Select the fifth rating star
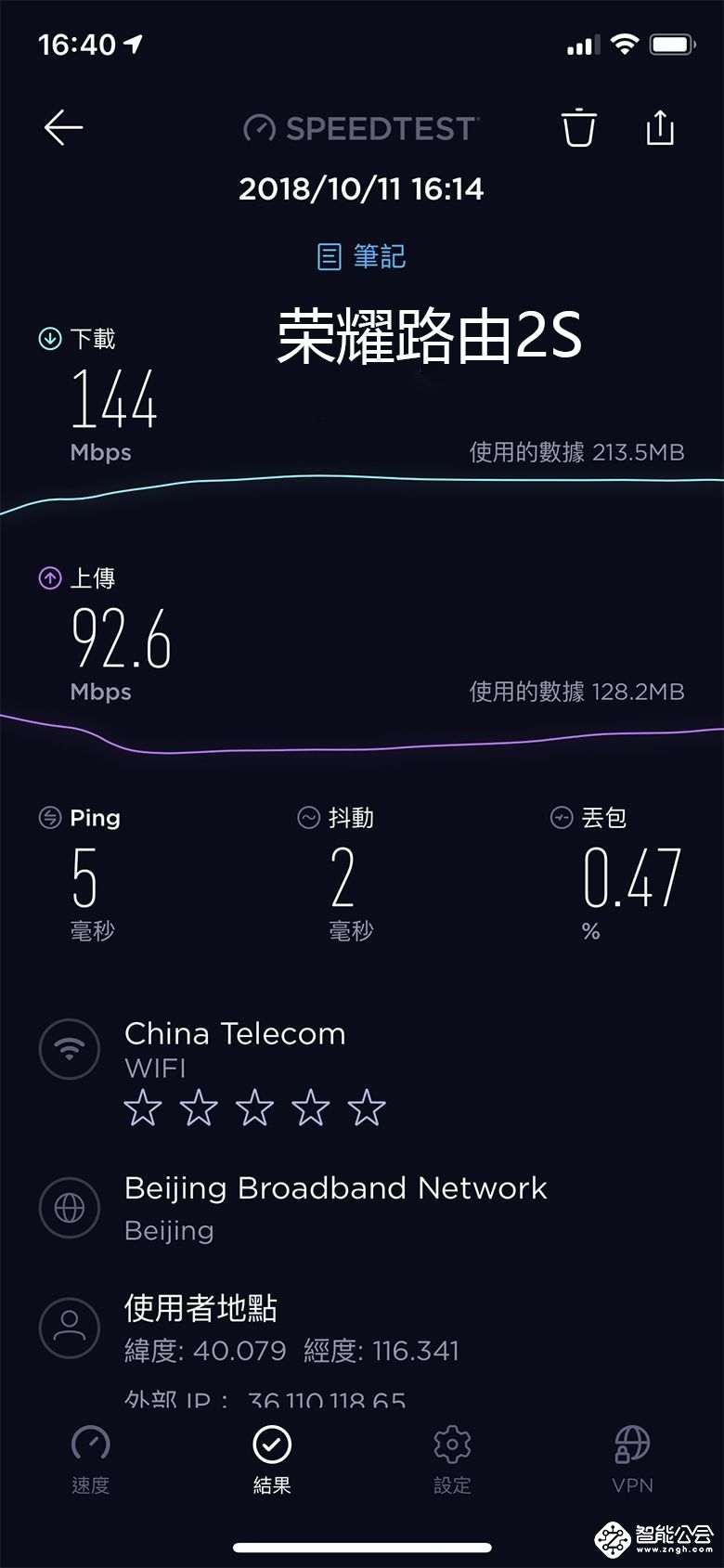This screenshot has width=724, height=1568. [366, 1108]
